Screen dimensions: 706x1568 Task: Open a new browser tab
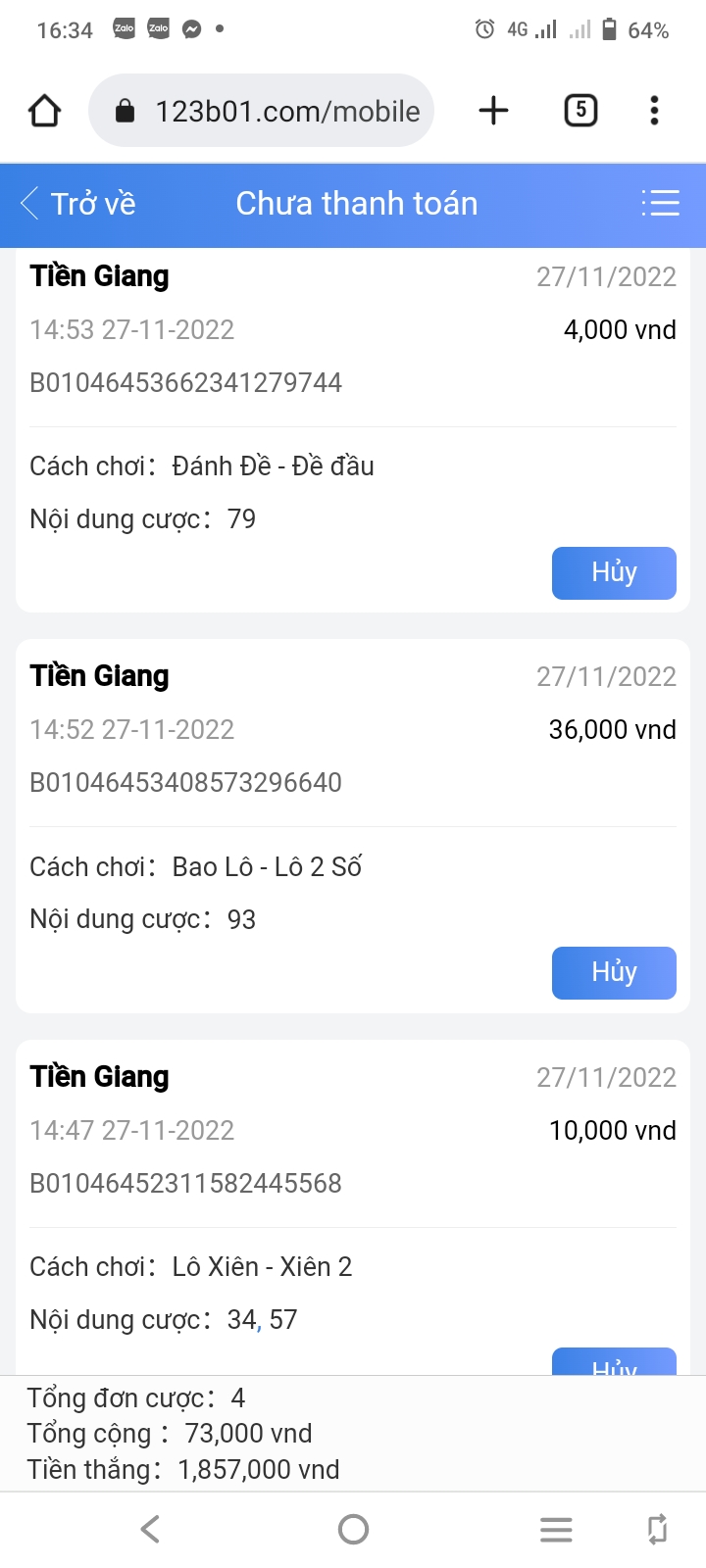[493, 111]
